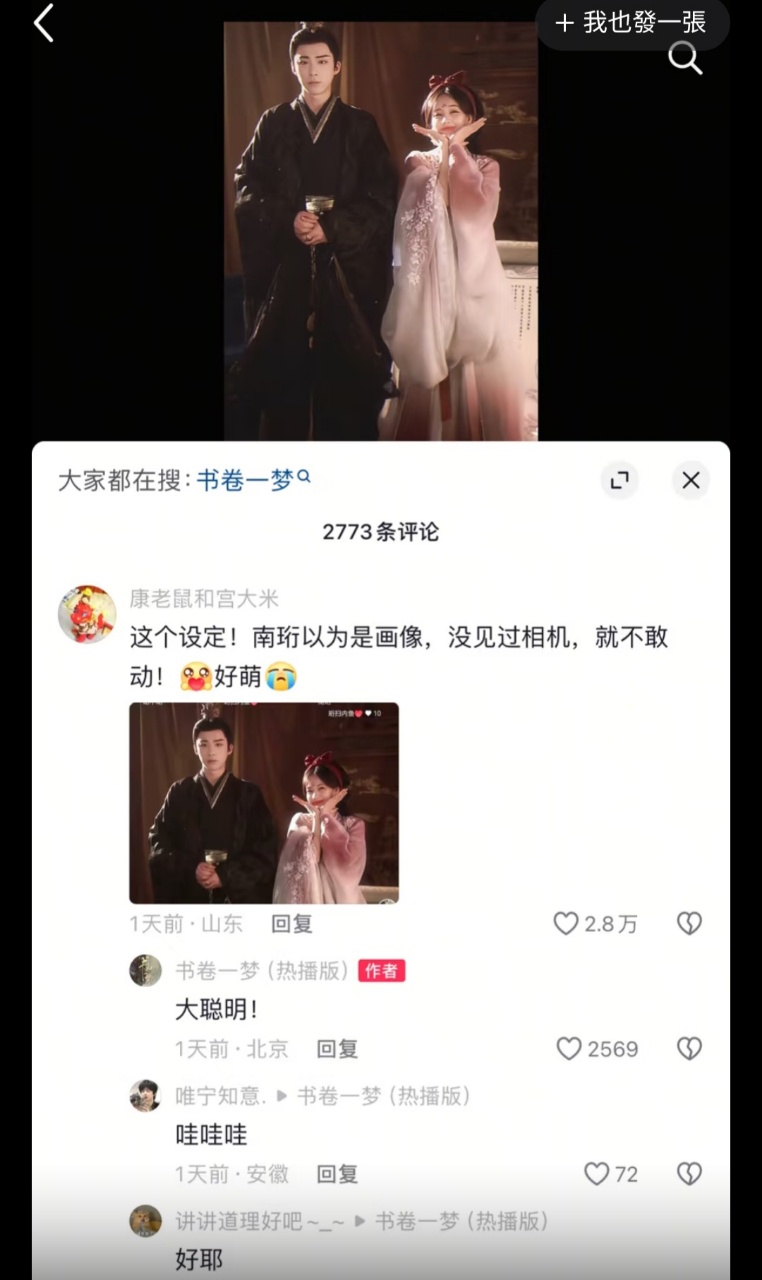Screen dimensions: 762x1280
Task: Like the 大聪明 comment with 2569 likes
Action: 569,1049
